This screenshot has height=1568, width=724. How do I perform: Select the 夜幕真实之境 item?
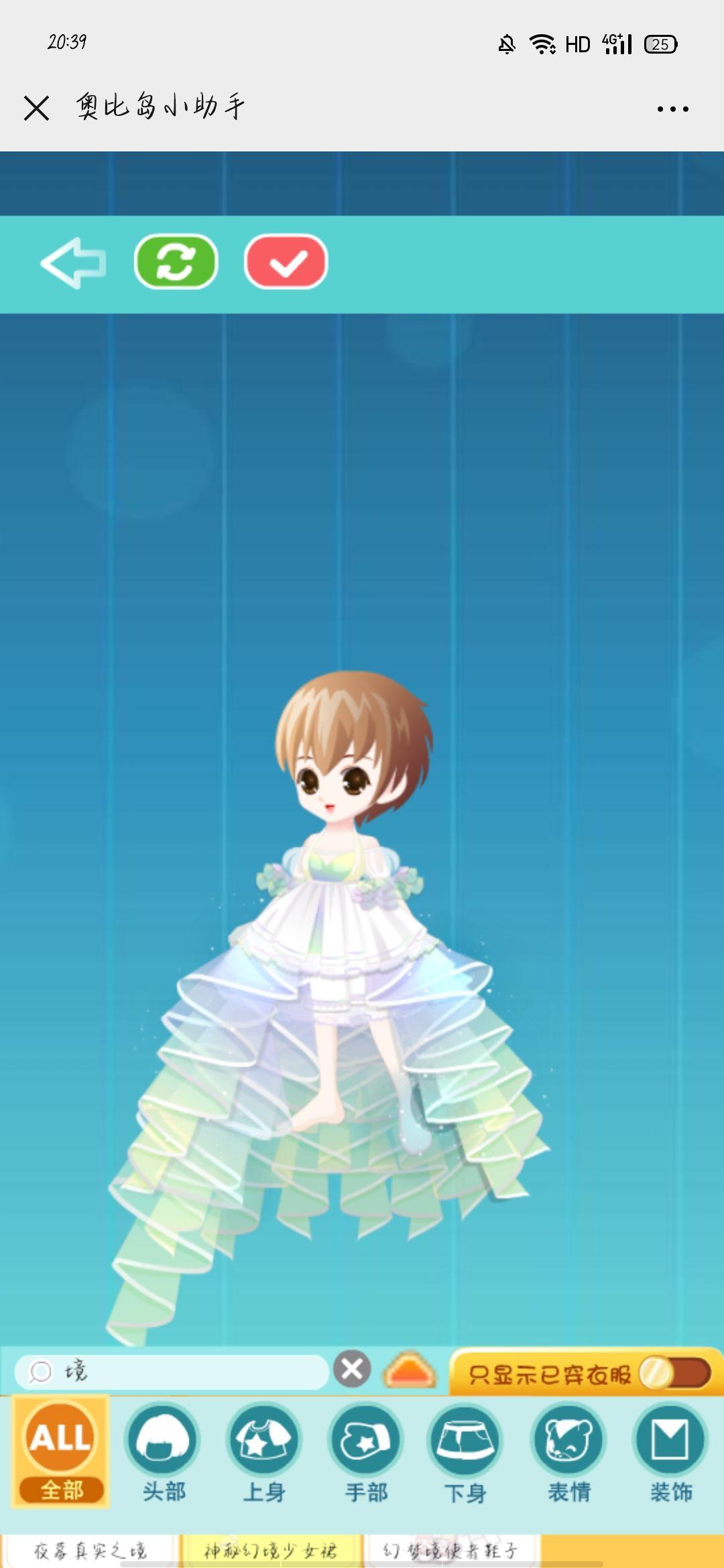(x=90, y=1551)
